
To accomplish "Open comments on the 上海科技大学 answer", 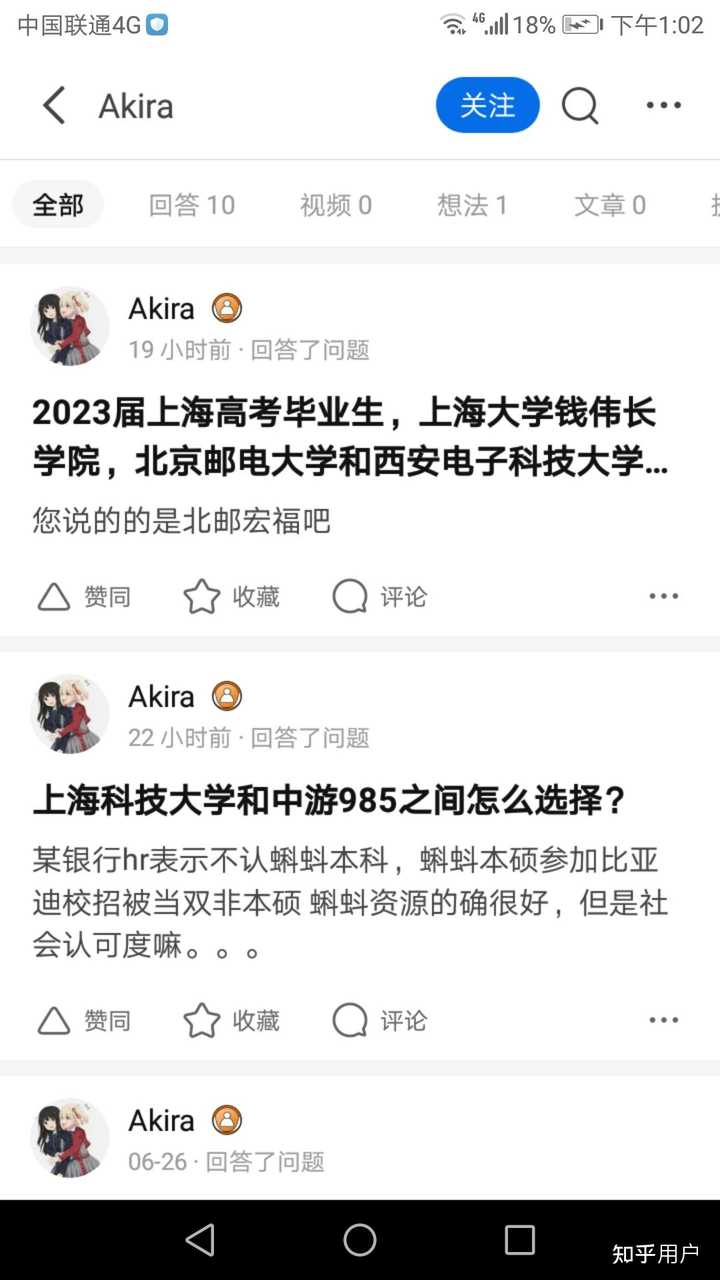I will coord(380,1021).
